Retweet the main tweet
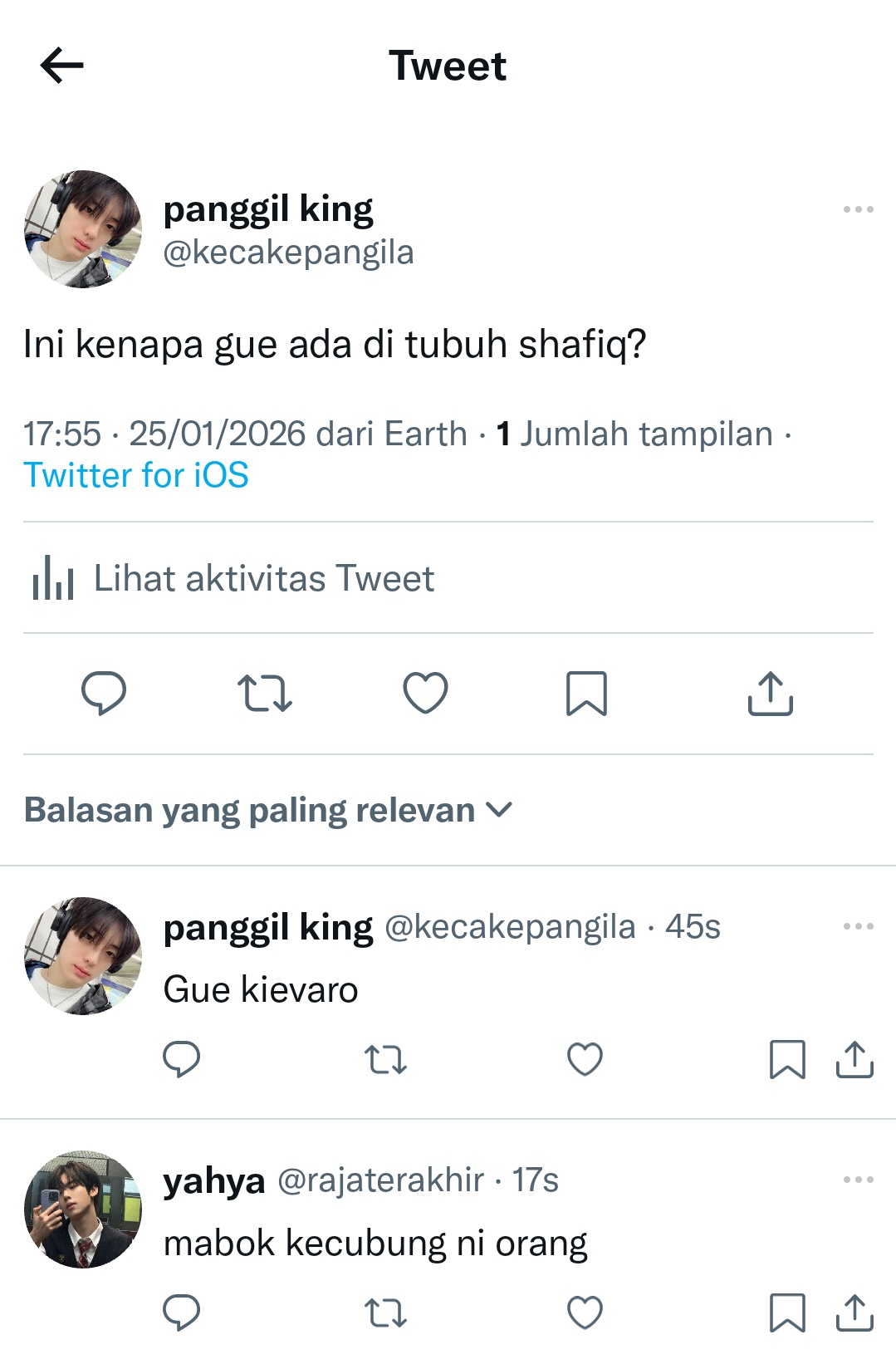This screenshot has width=896, height=1364. point(265,693)
